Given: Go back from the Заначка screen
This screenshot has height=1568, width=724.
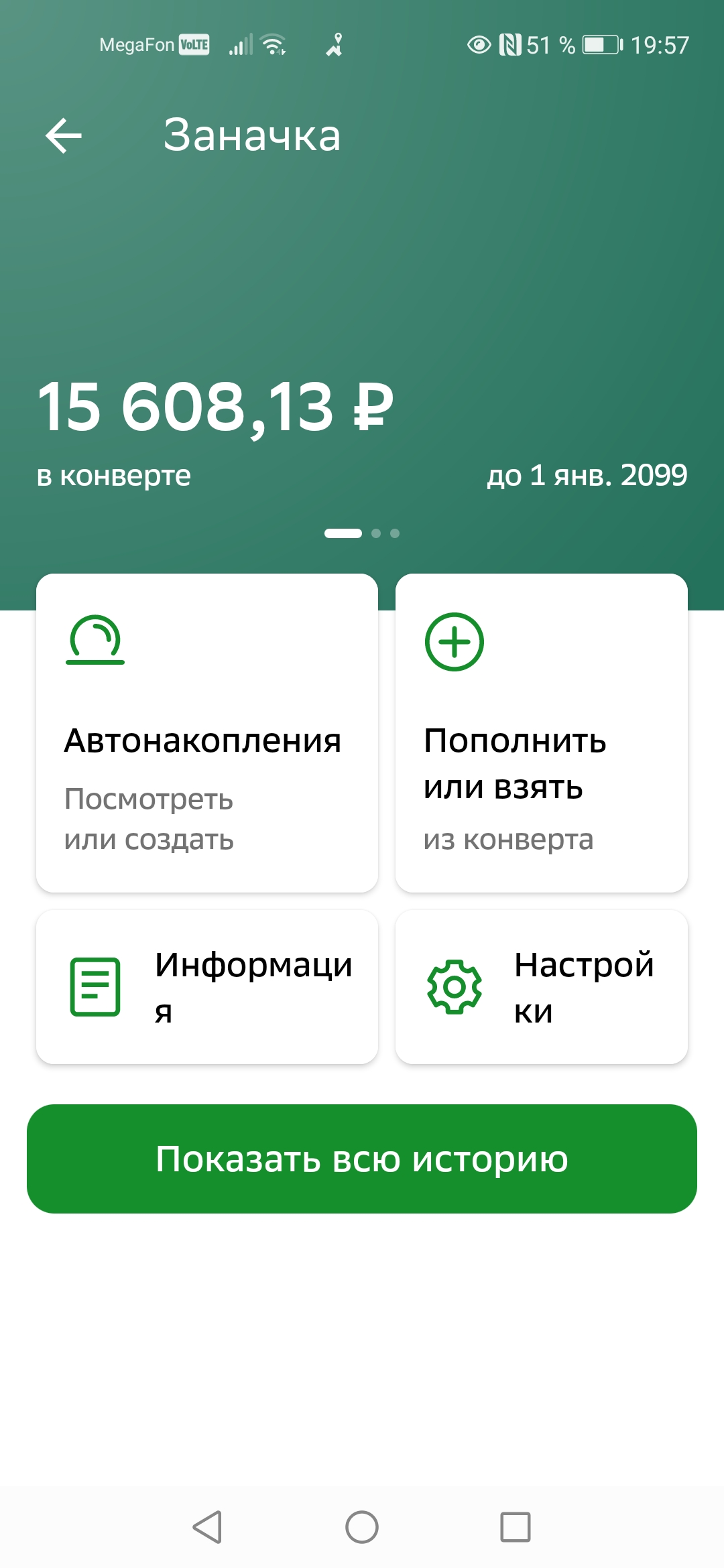Looking at the screenshot, I should [64, 135].
